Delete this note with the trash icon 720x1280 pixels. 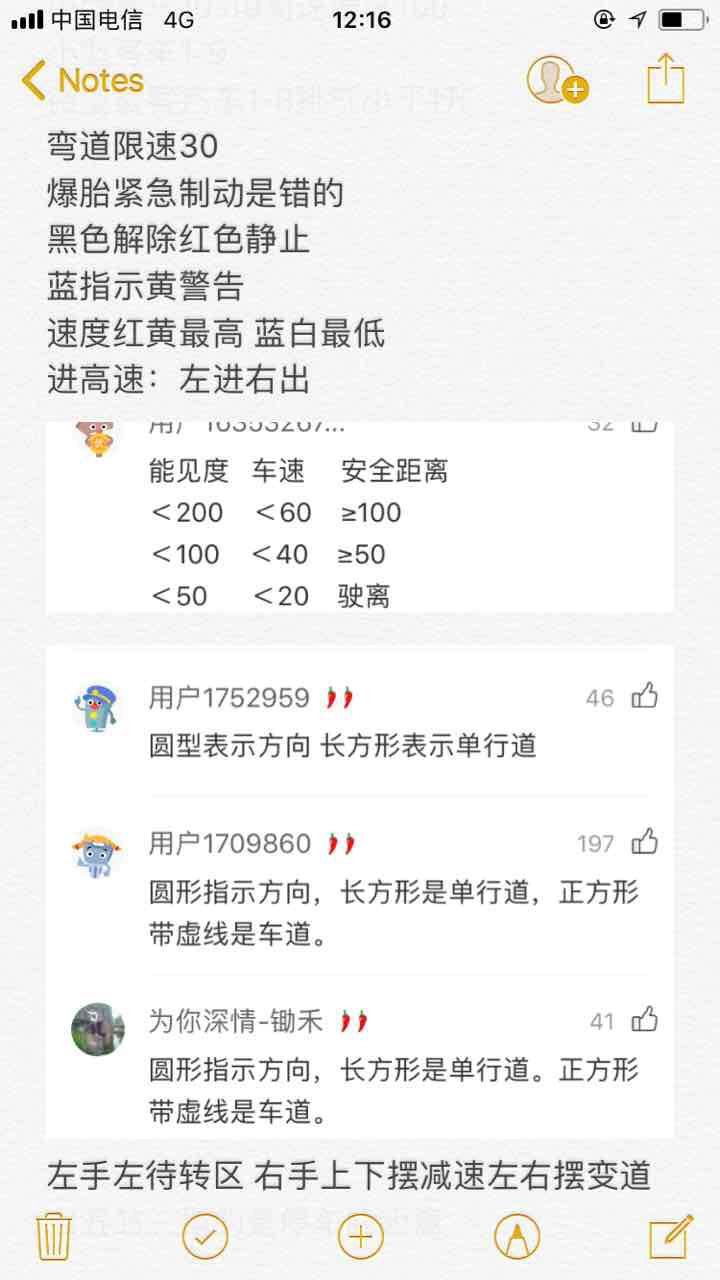click(x=52, y=1236)
